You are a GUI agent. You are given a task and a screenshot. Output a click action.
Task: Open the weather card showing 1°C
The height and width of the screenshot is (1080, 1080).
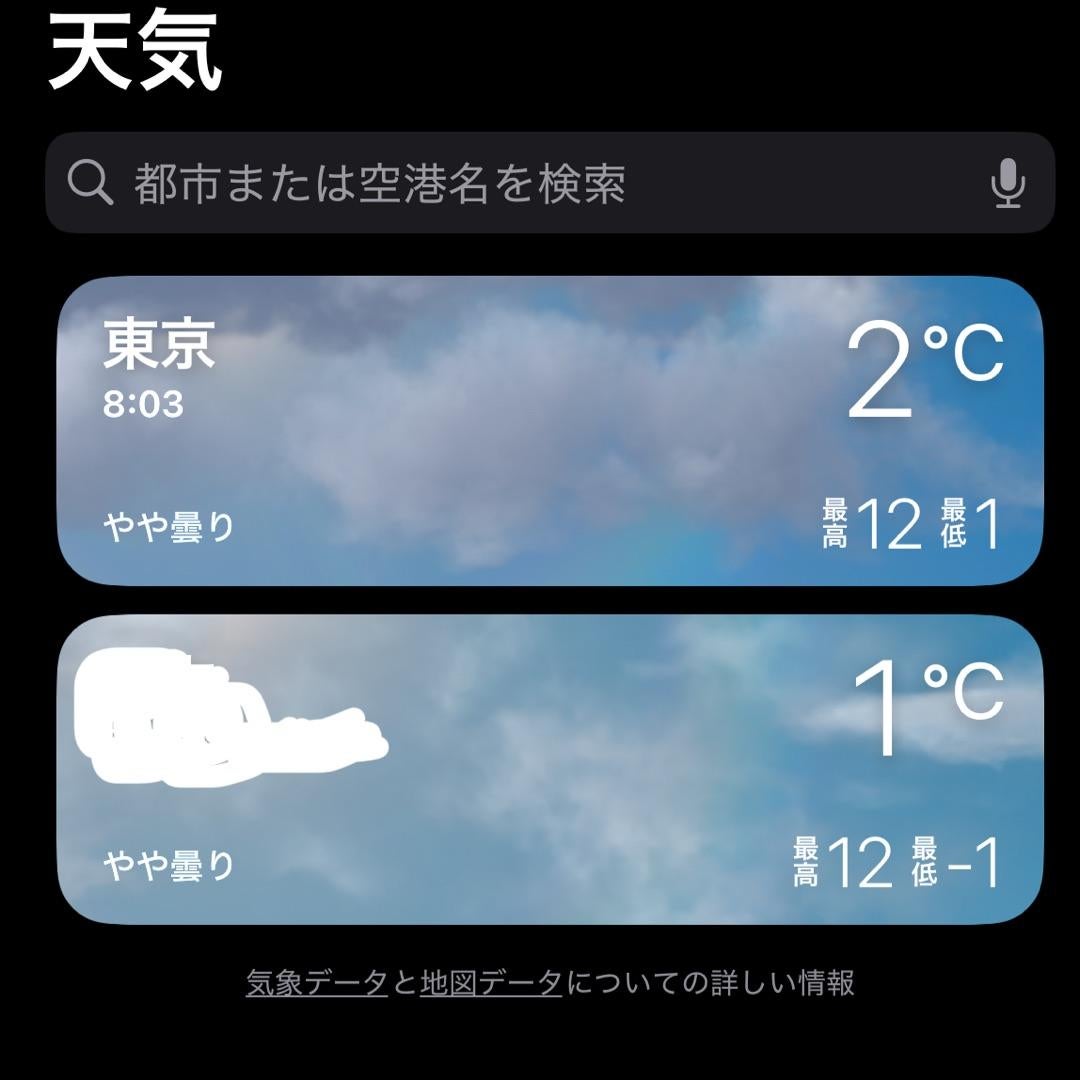(x=550, y=770)
